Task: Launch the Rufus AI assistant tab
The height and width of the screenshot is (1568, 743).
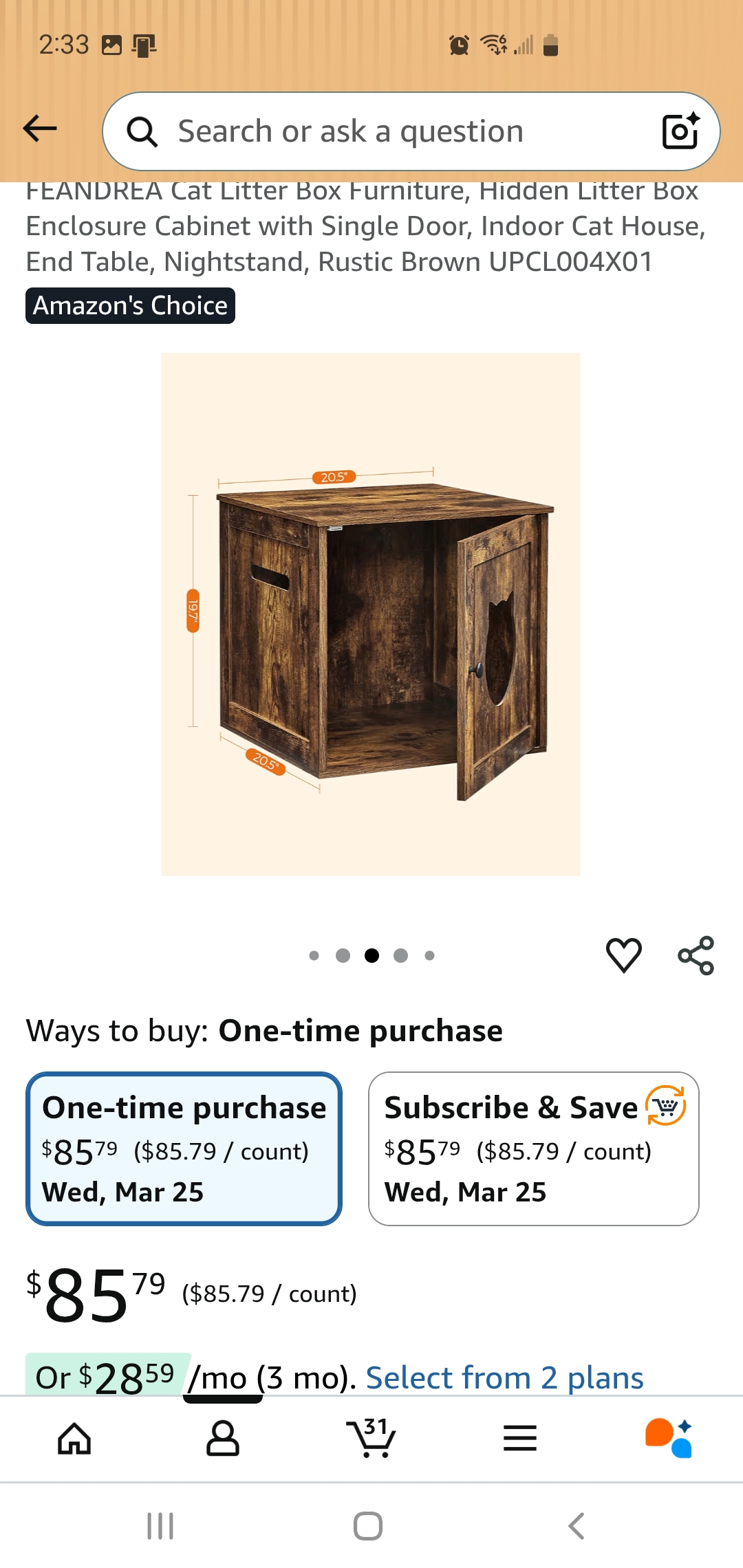Action: pyautogui.click(x=668, y=1438)
